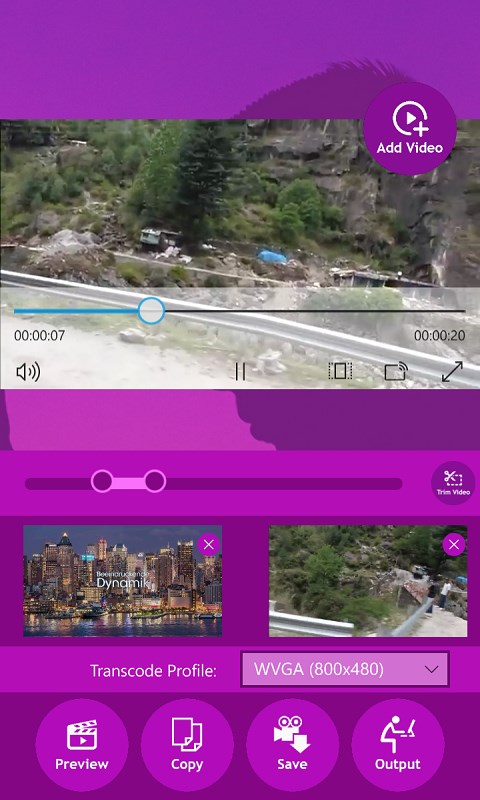Expand the Transcode Profile dropdown
The image size is (480, 800).
[345, 669]
